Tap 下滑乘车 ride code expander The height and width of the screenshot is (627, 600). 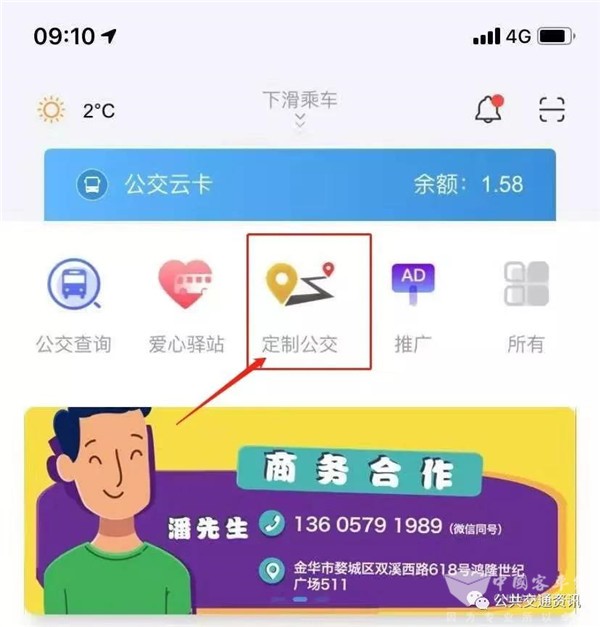click(299, 108)
